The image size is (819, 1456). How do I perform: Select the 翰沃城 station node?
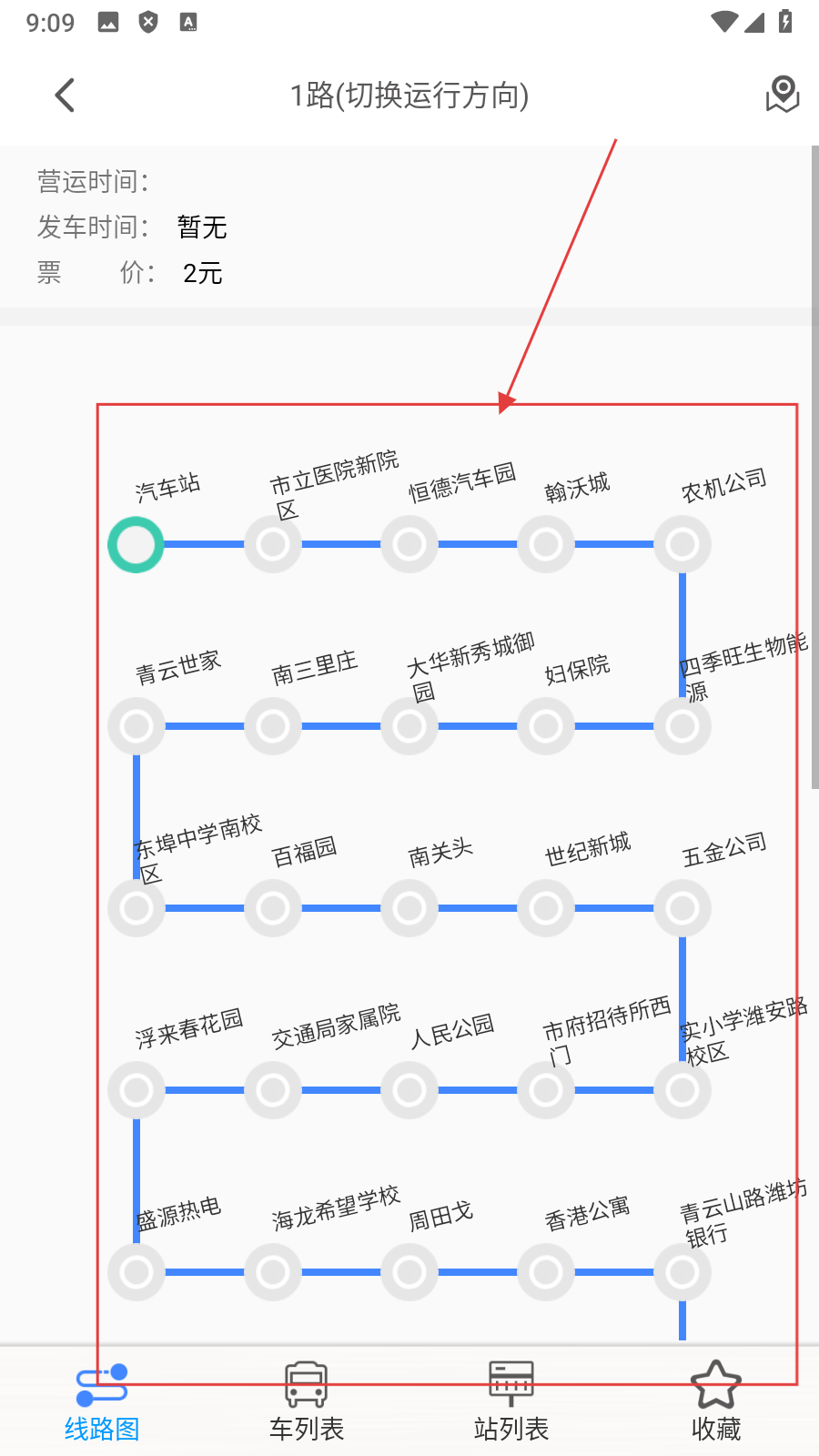(x=546, y=544)
